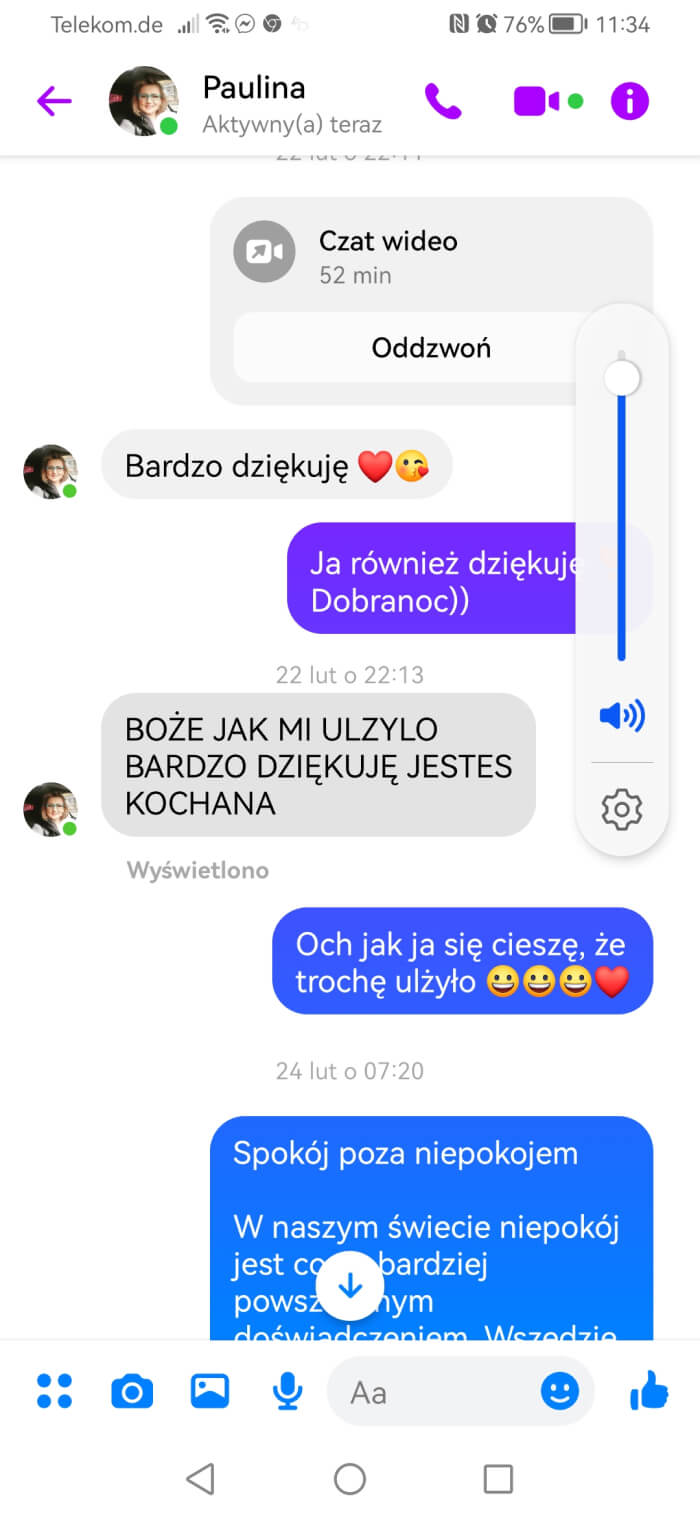Viewport: 700px width, 1517px height.
Task: Open Paulina's profile picture in header
Action: tap(144, 101)
